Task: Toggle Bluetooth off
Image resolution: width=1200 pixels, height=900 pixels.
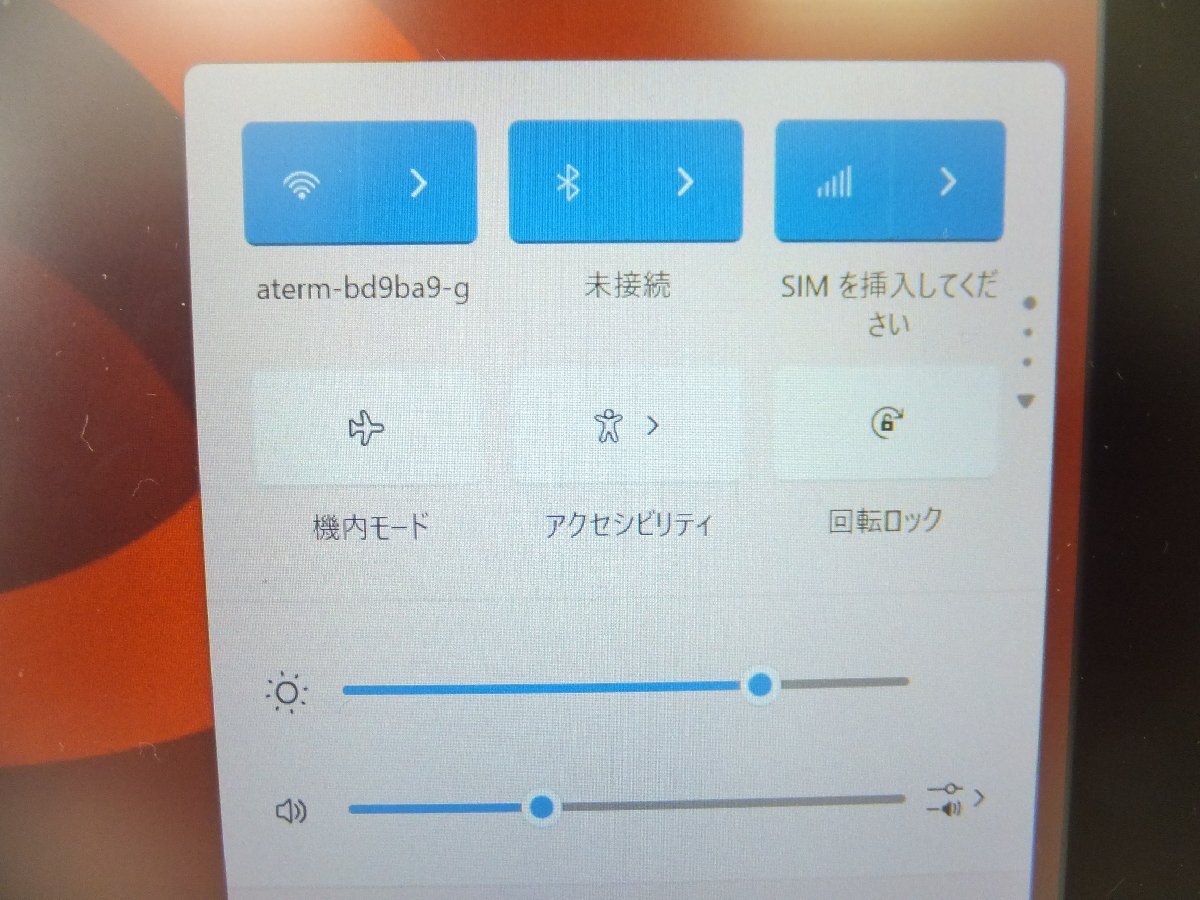Action: pyautogui.click(x=568, y=183)
